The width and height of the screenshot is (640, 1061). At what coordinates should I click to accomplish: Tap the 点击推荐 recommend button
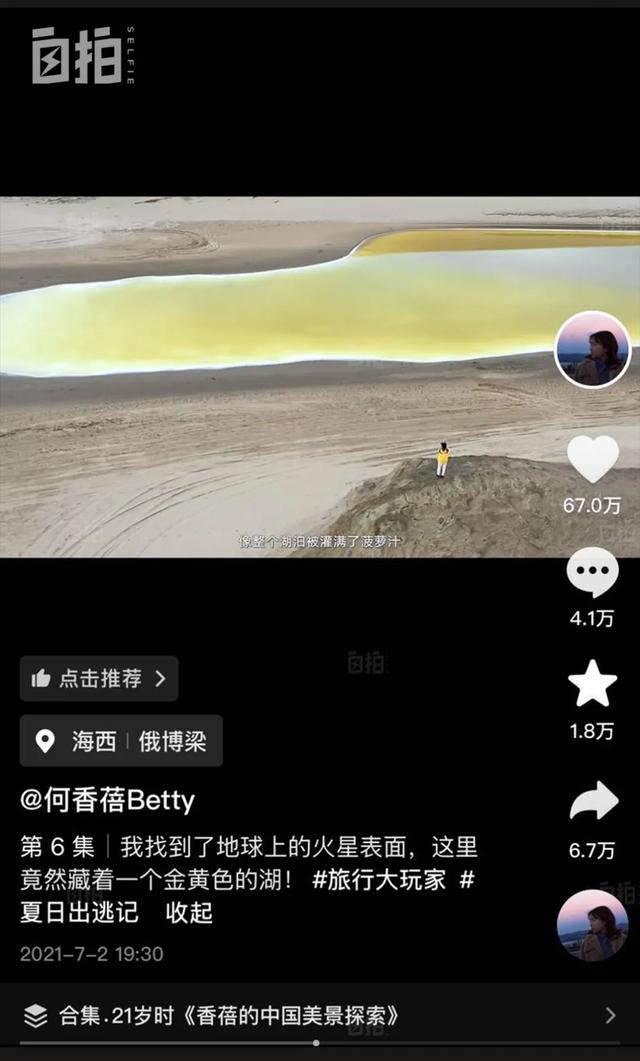coord(99,678)
